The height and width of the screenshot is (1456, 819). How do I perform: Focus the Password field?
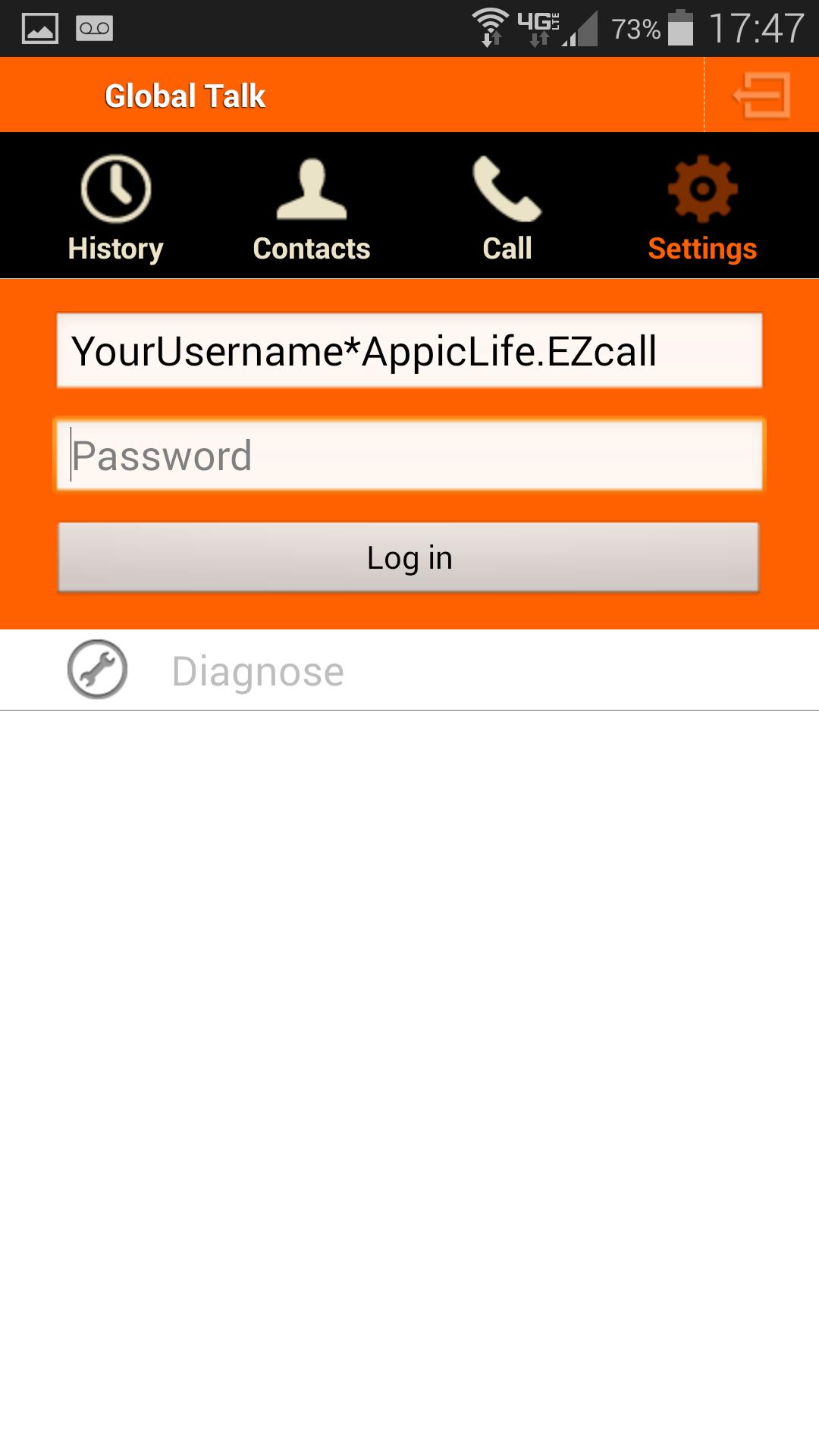(409, 455)
